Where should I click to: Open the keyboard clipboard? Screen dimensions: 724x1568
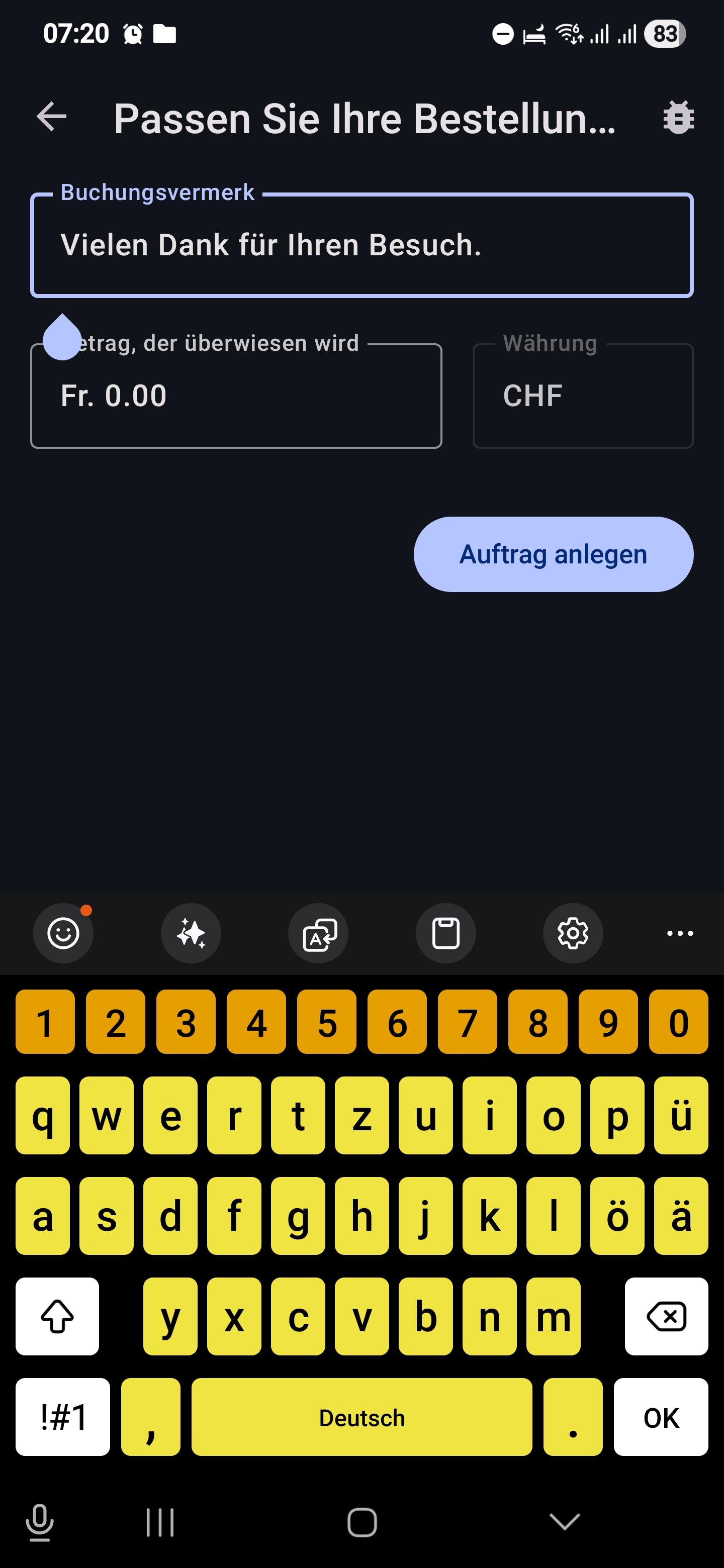pos(446,933)
